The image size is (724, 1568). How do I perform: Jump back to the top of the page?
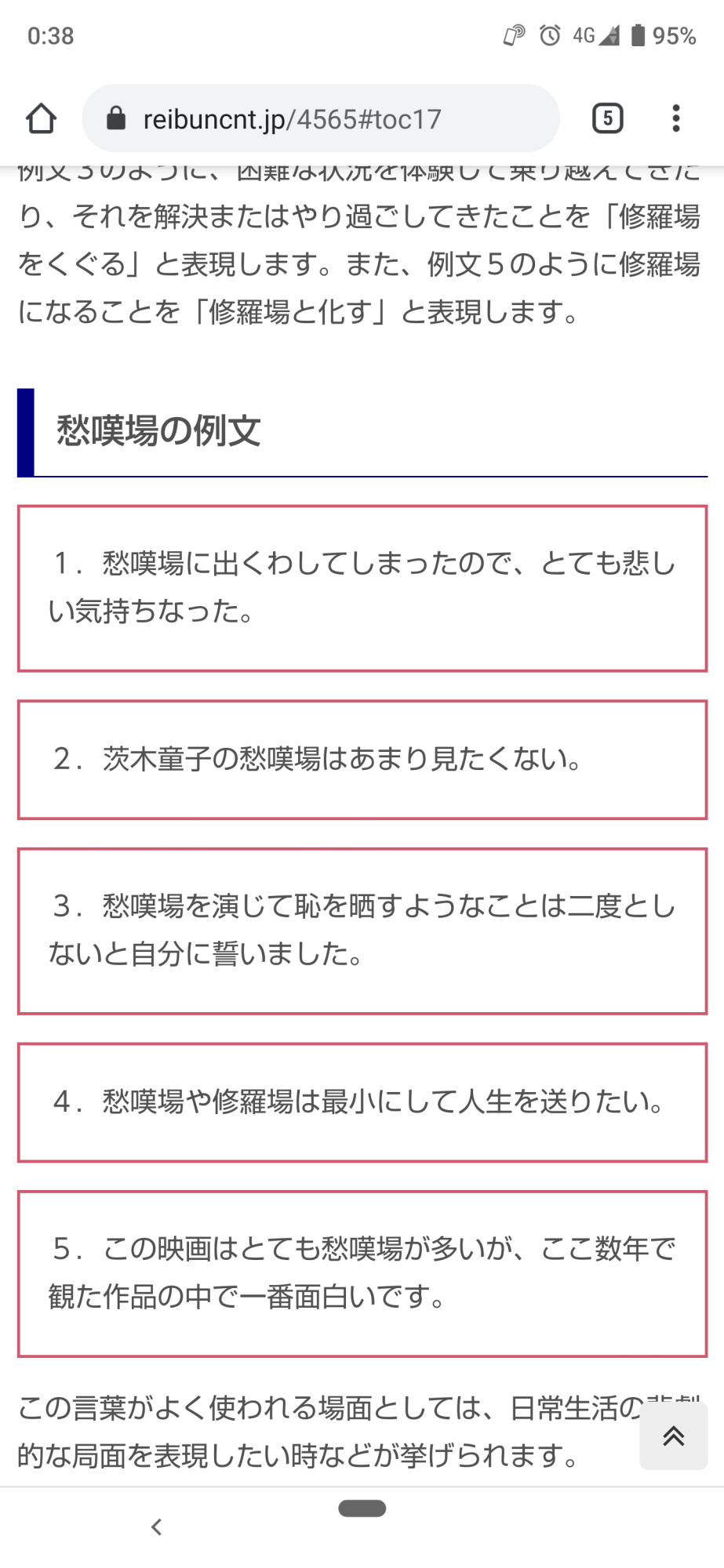[x=673, y=1436]
